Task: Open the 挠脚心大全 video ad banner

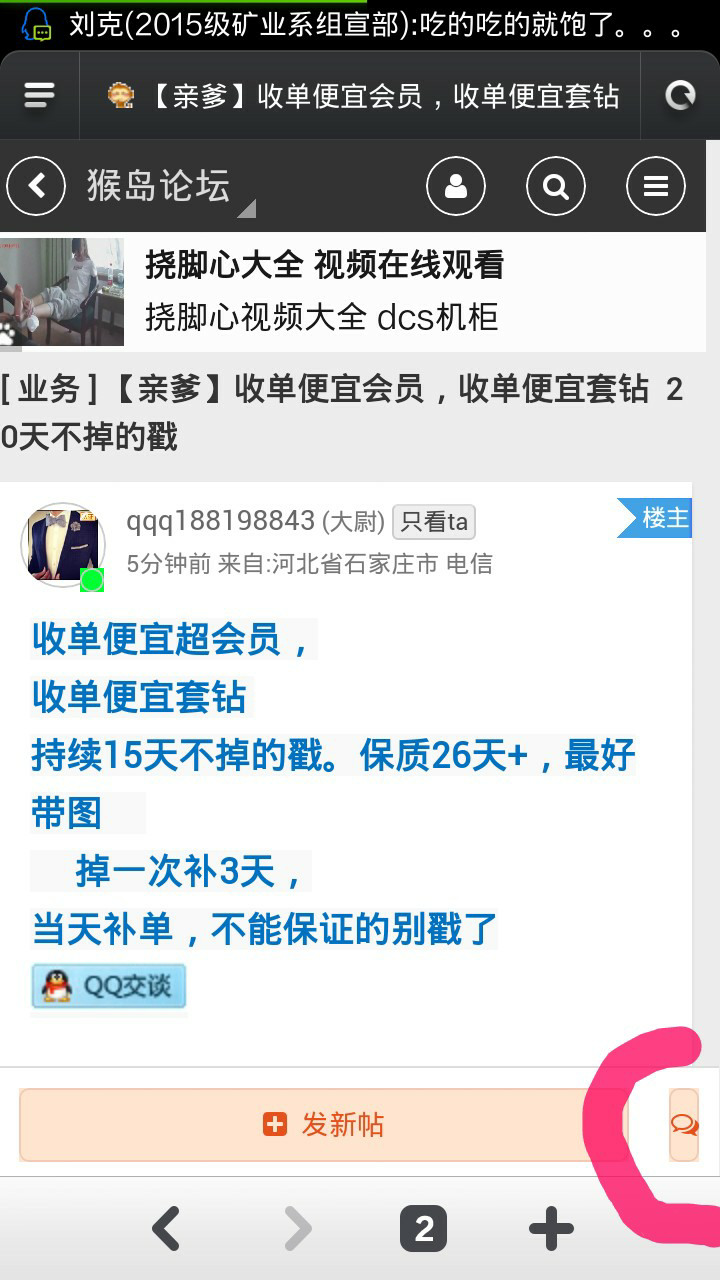Action: click(353, 292)
